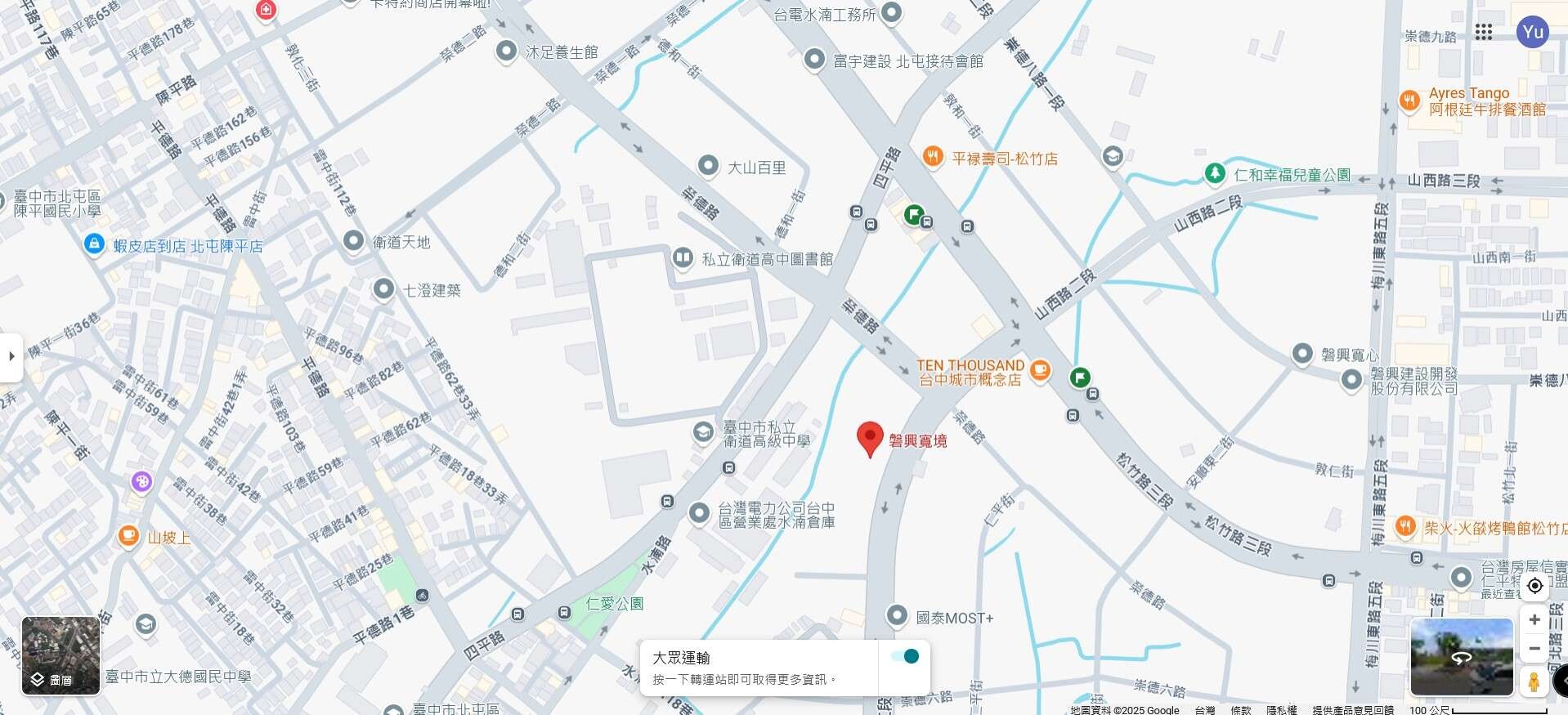This screenshot has width=1568, height=715.
Task: Zoom out on the map
Action: coord(1534,649)
